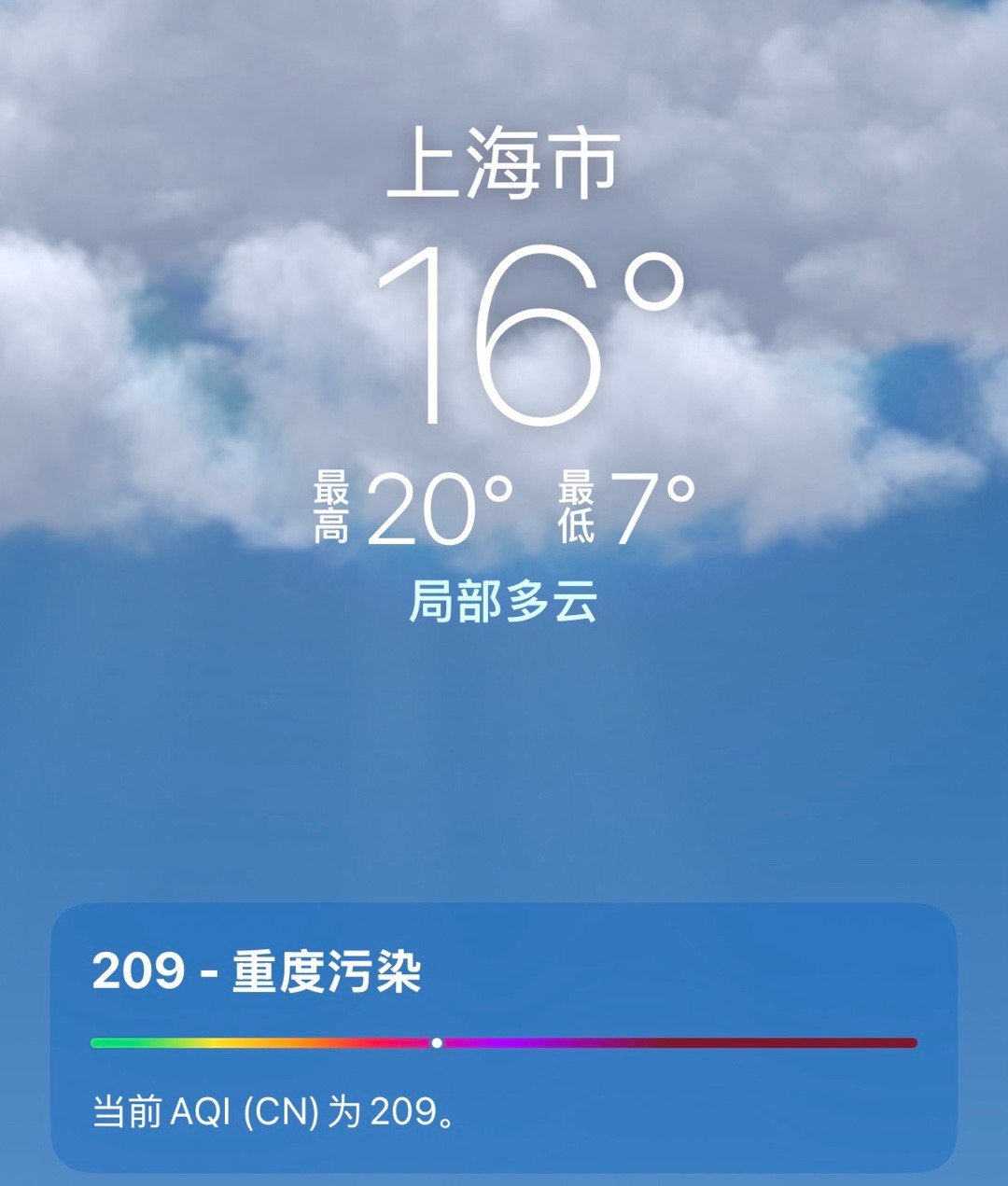This screenshot has height=1186, width=1008.
Task: Tap the blank sky area below the forecast
Action: pyautogui.click(x=504, y=765)
